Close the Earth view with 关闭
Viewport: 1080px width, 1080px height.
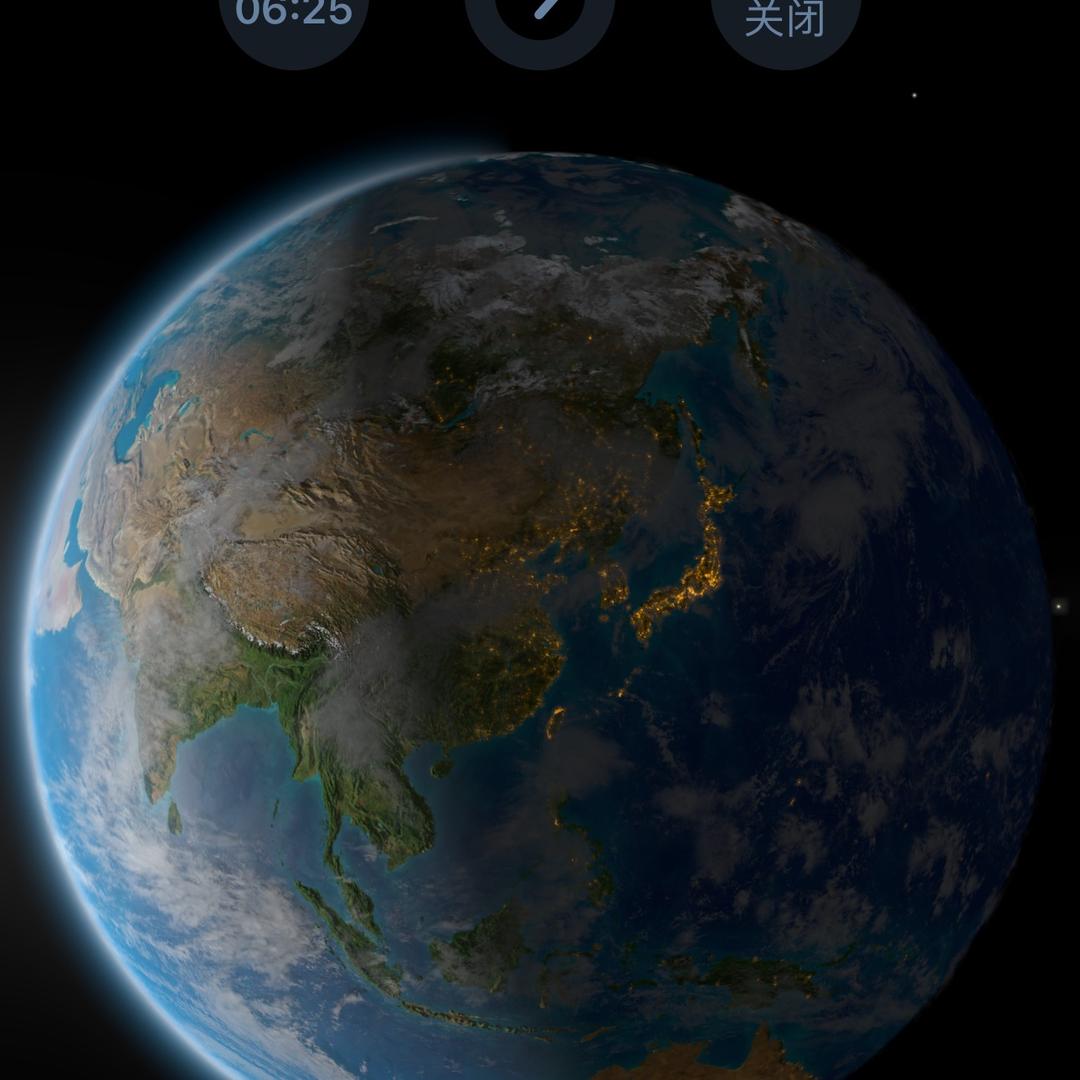[x=785, y=20]
